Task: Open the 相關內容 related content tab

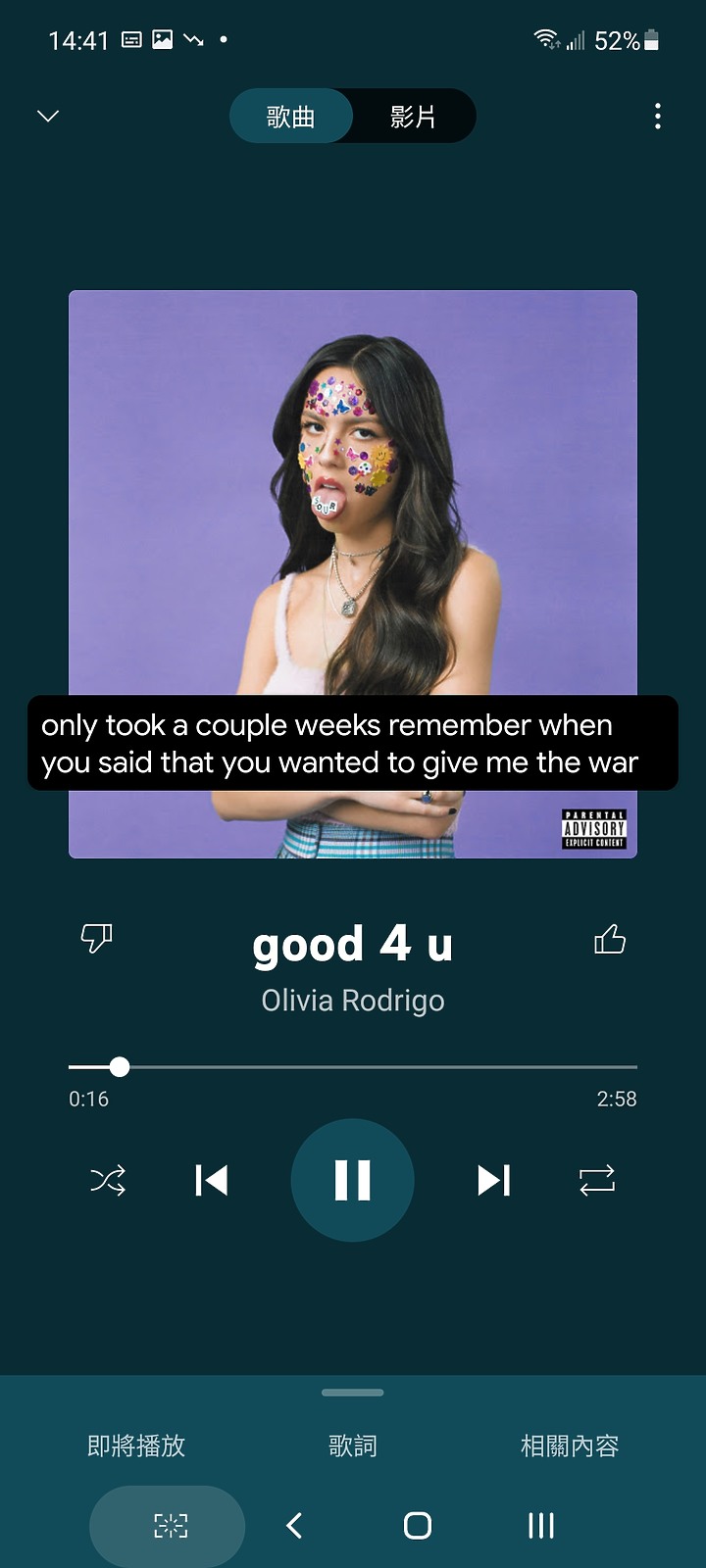Action: click(570, 1445)
